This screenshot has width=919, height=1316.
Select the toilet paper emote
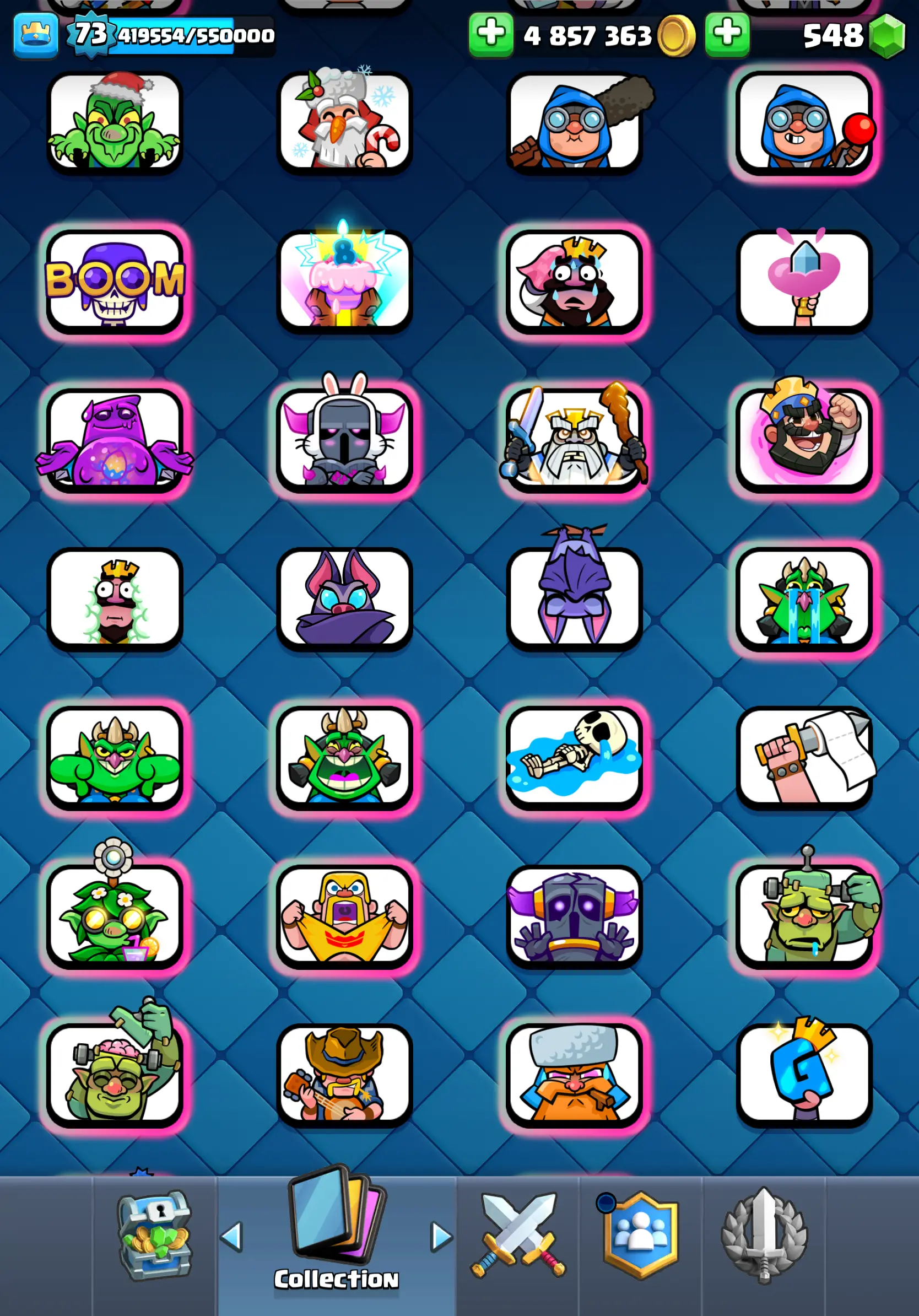pos(804,758)
